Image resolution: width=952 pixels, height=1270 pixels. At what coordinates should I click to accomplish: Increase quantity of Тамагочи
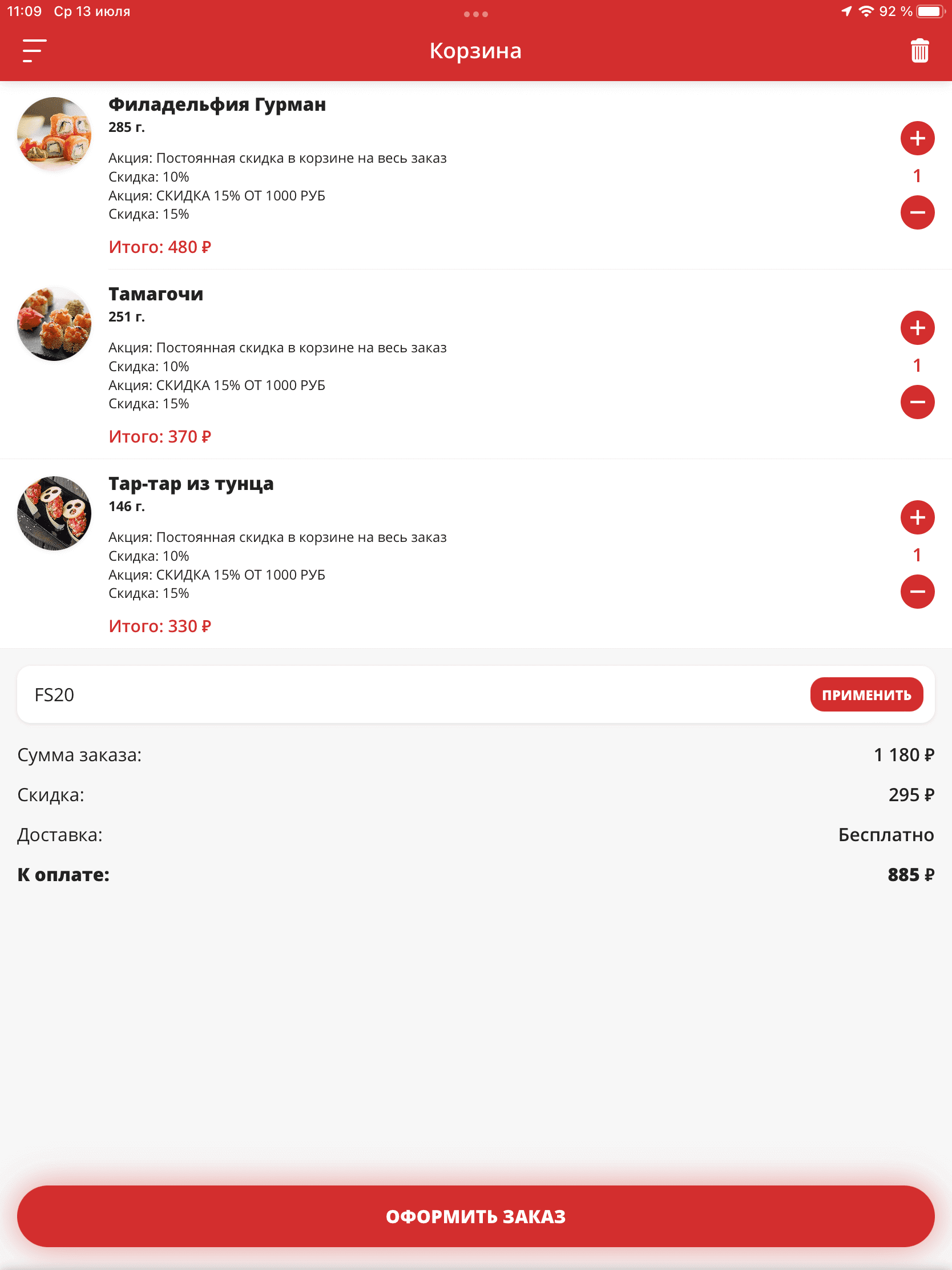917,328
